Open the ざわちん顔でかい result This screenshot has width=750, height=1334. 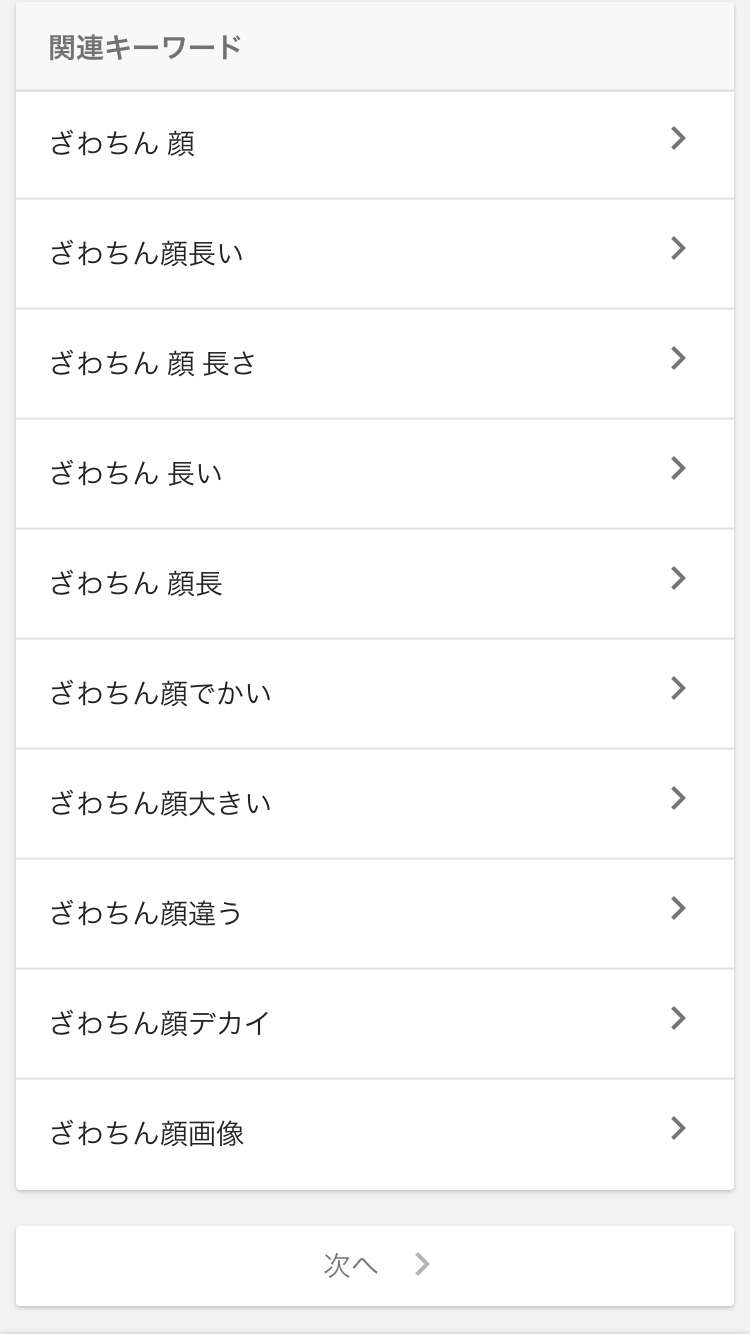(x=375, y=694)
